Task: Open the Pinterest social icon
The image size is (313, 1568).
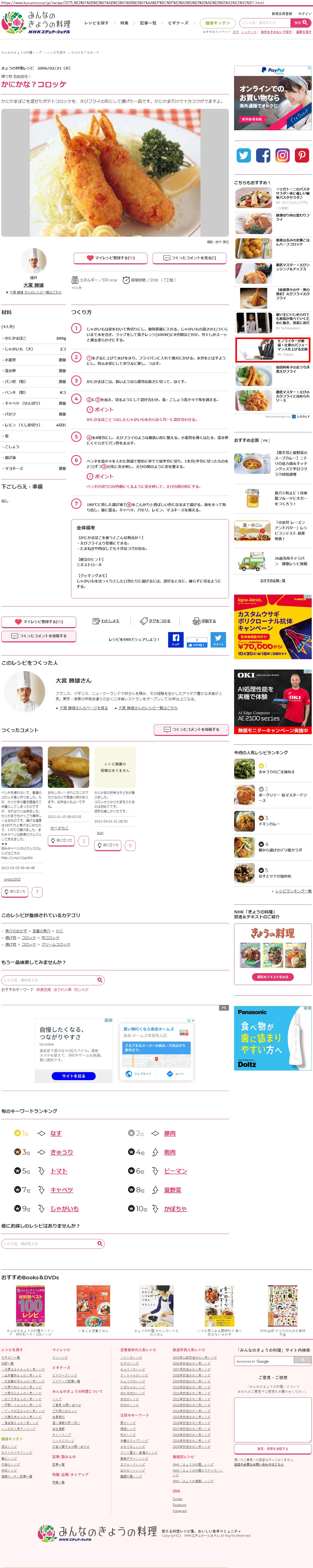Action: click(302, 155)
